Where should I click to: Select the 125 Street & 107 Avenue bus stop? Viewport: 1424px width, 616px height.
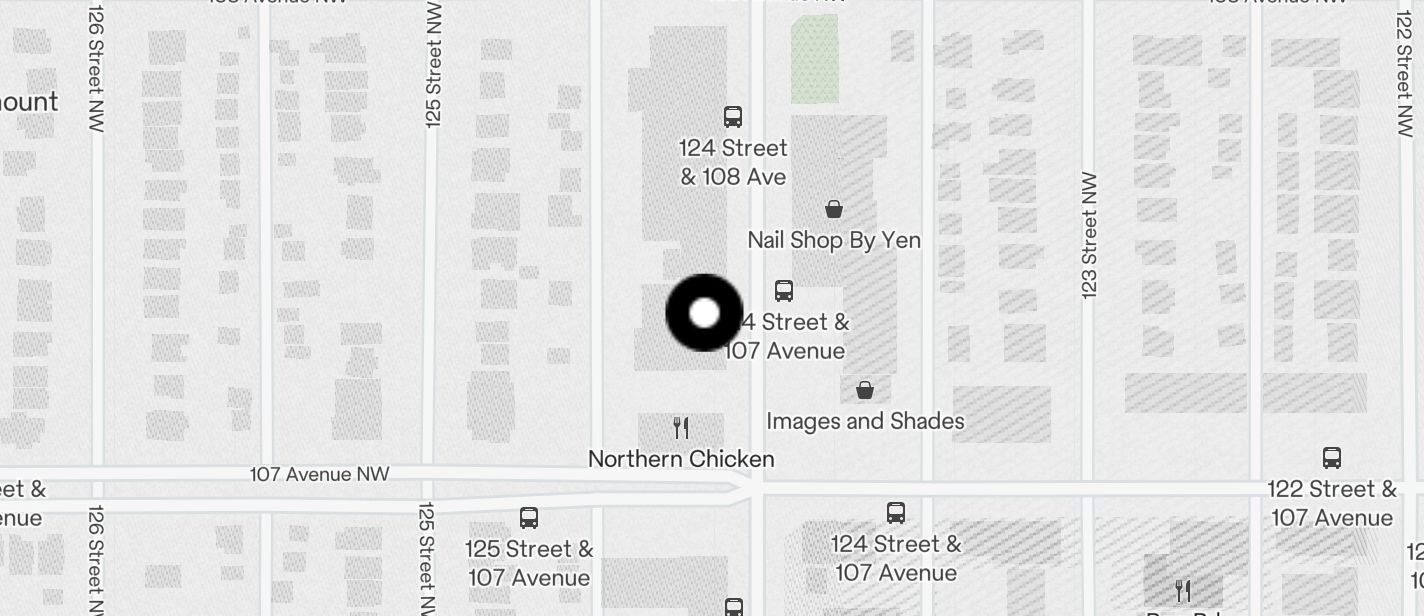point(529,518)
